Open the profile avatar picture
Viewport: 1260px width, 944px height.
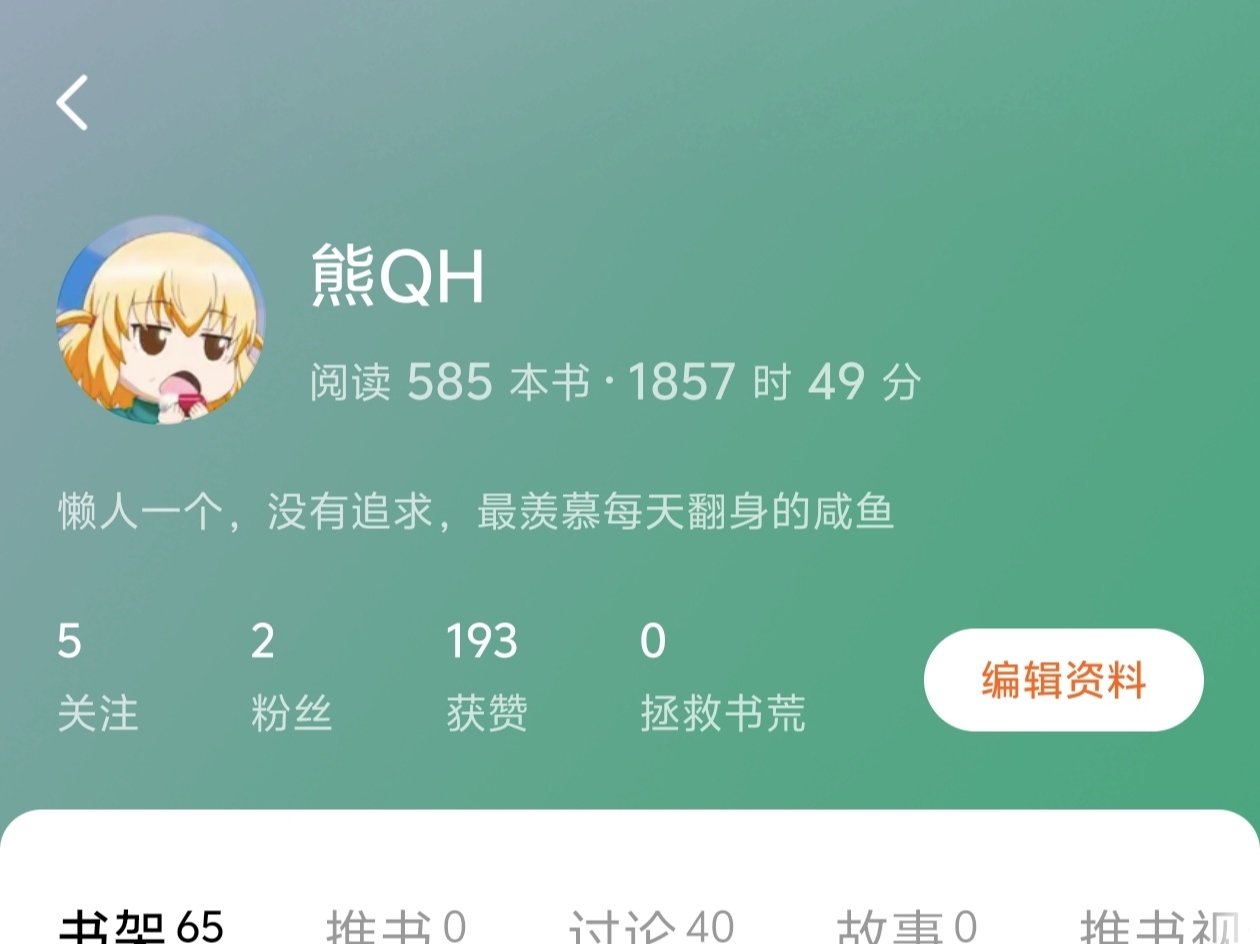click(x=161, y=319)
